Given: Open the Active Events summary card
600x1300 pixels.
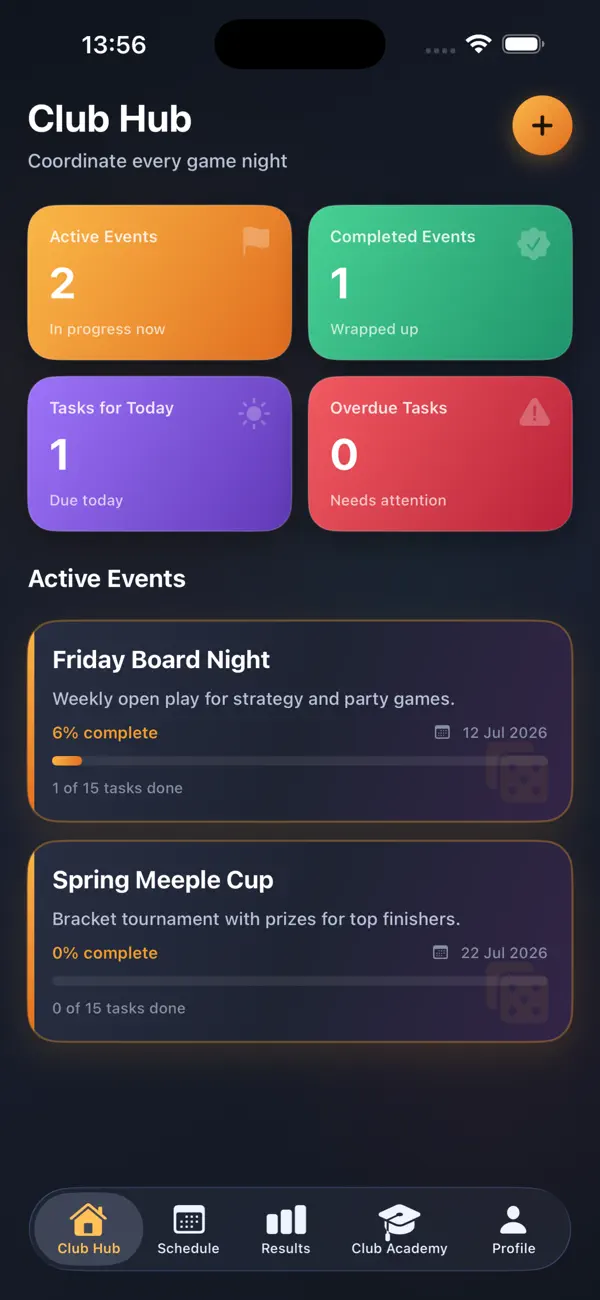Looking at the screenshot, I should coord(160,282).
